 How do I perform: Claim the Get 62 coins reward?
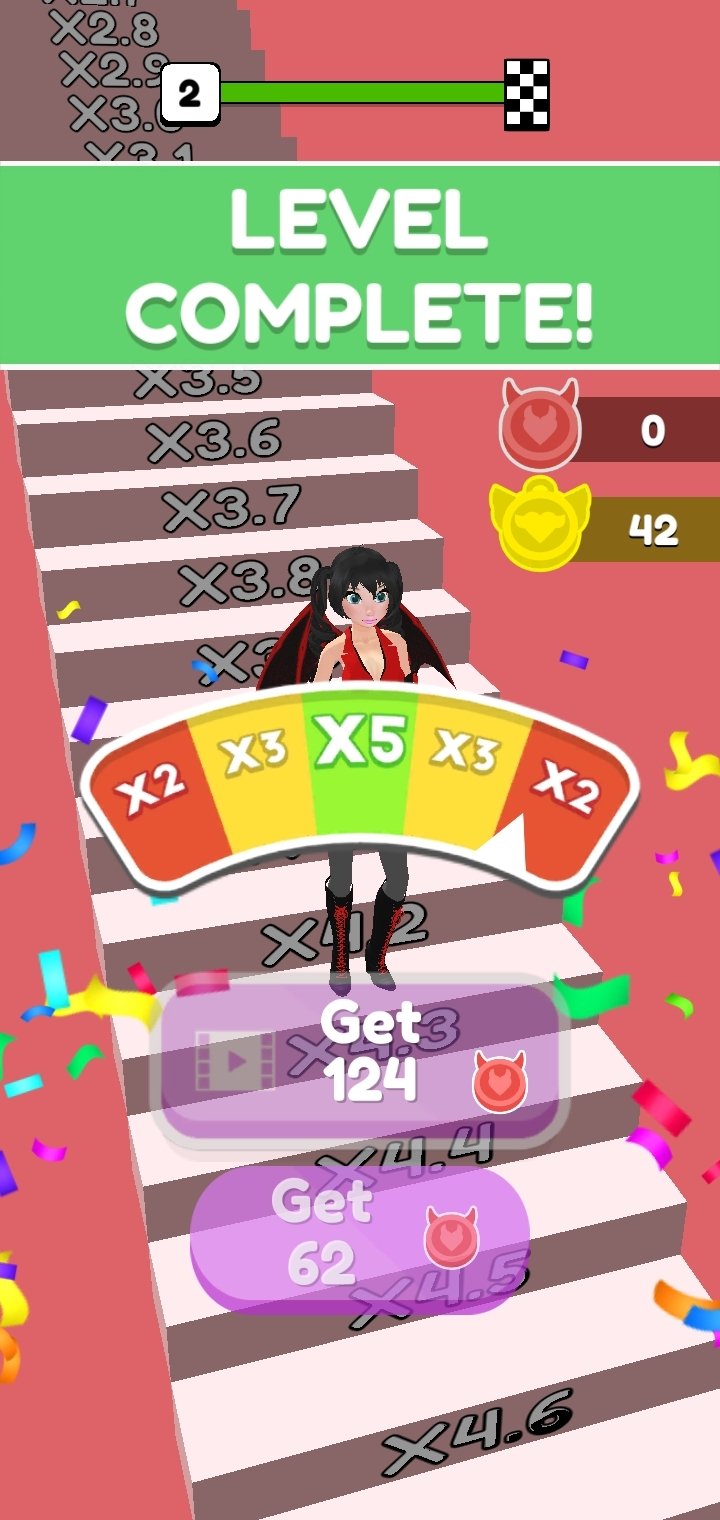point(360,1238)
